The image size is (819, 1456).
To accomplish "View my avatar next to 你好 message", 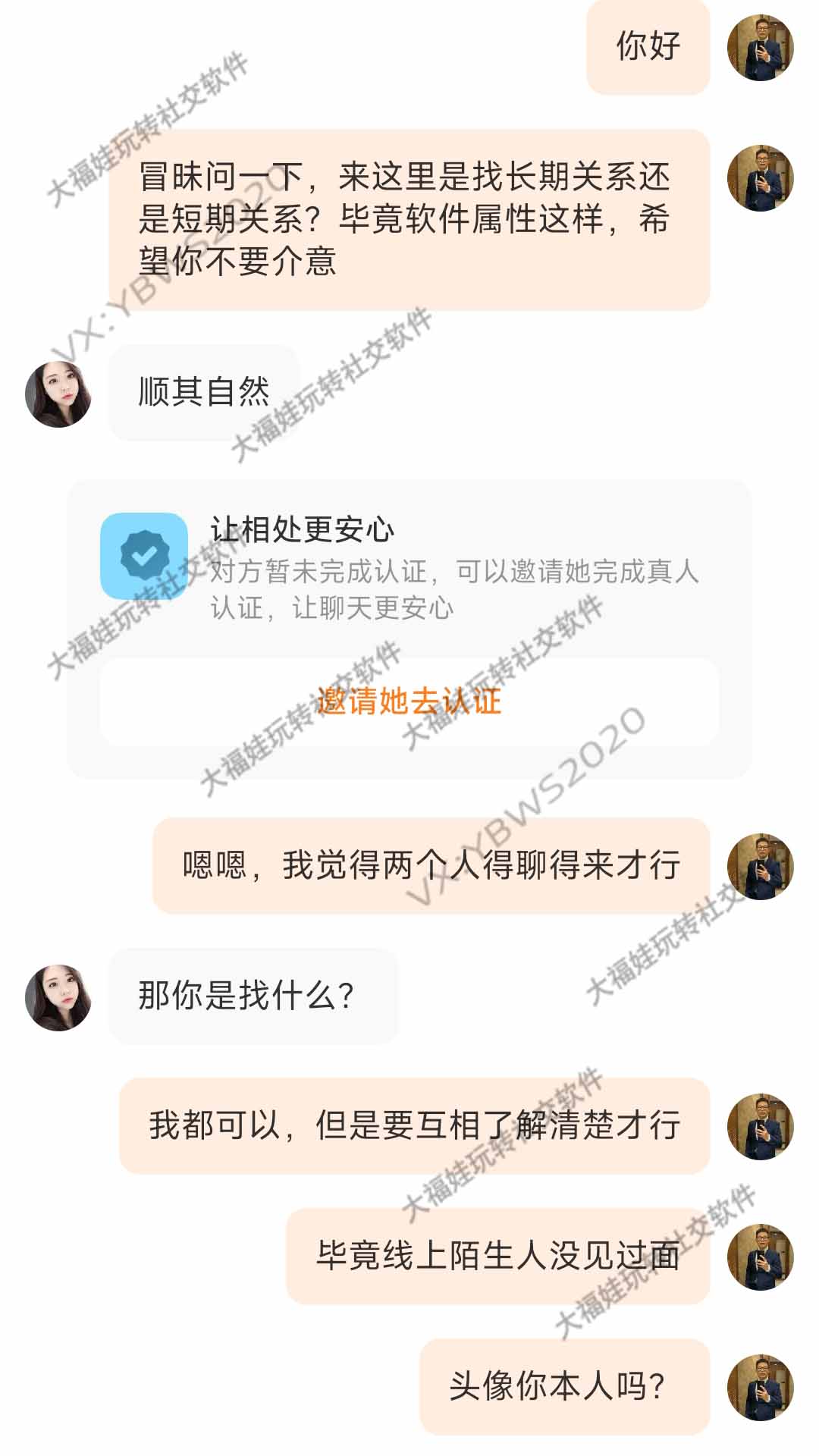I will click(760, 47).
